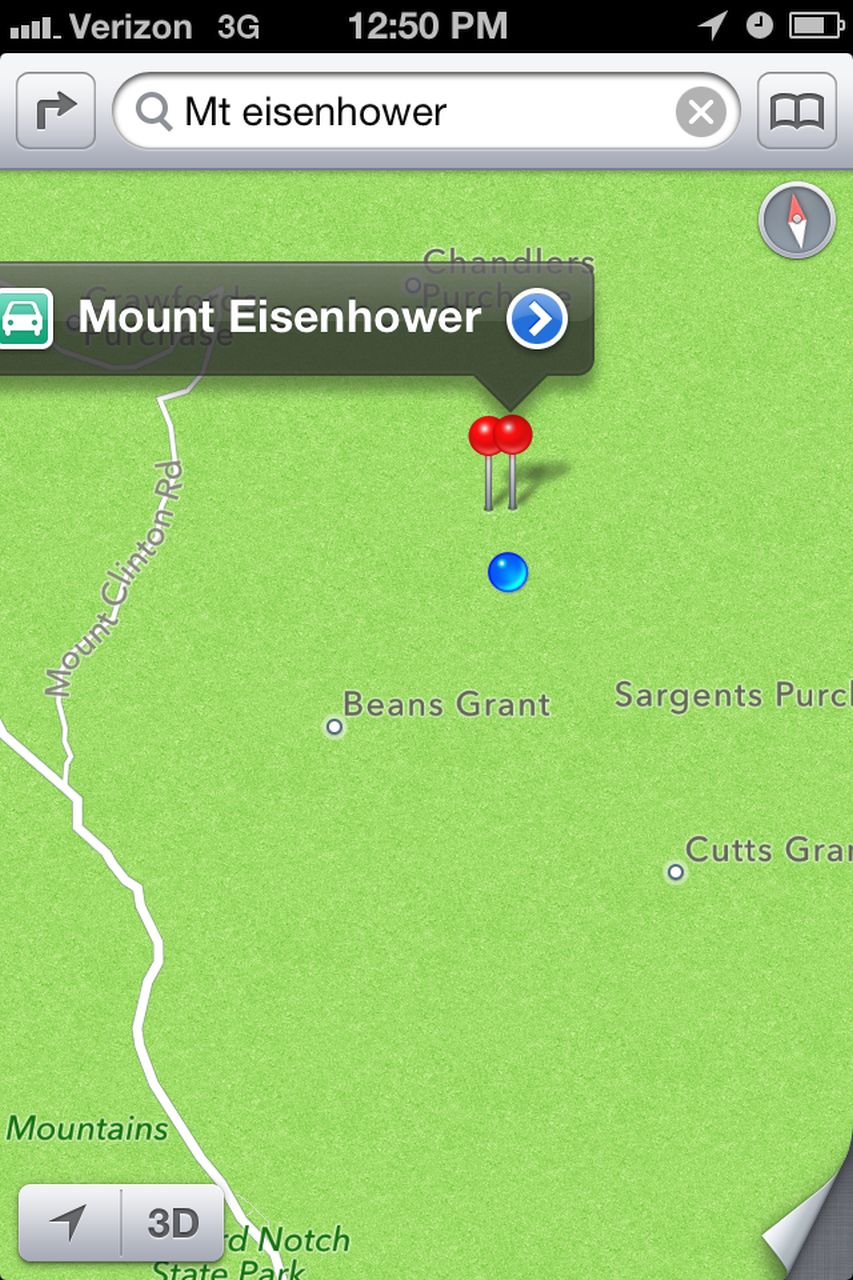
Task: Select the red pin on the map
Action: (x=511, y=436)
